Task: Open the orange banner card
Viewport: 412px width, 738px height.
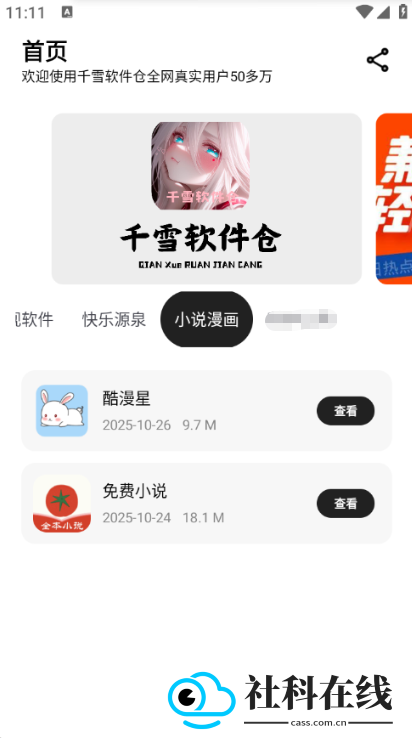Action: (x=394, y=199)
